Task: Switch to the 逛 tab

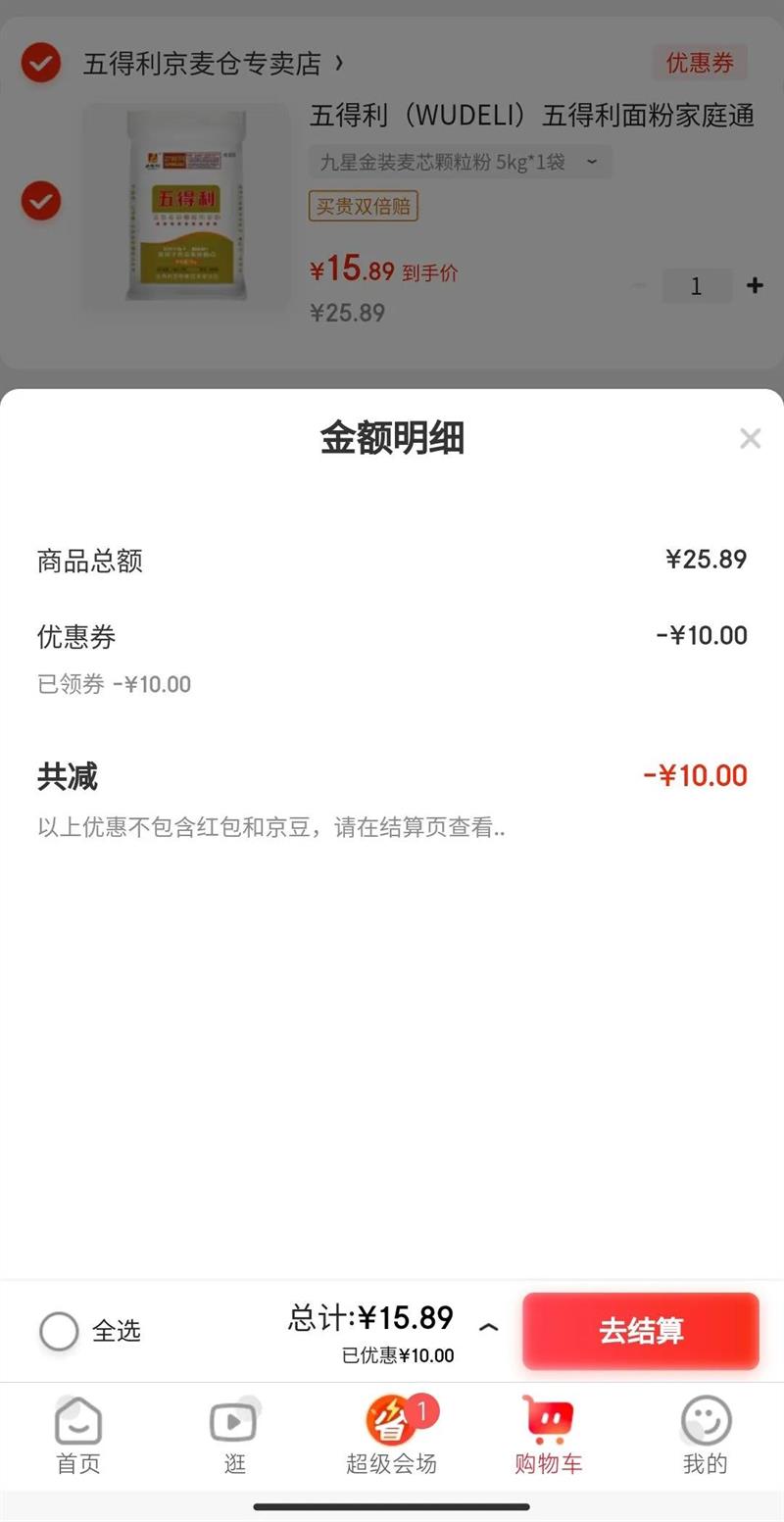Action: coord(234,1437)
